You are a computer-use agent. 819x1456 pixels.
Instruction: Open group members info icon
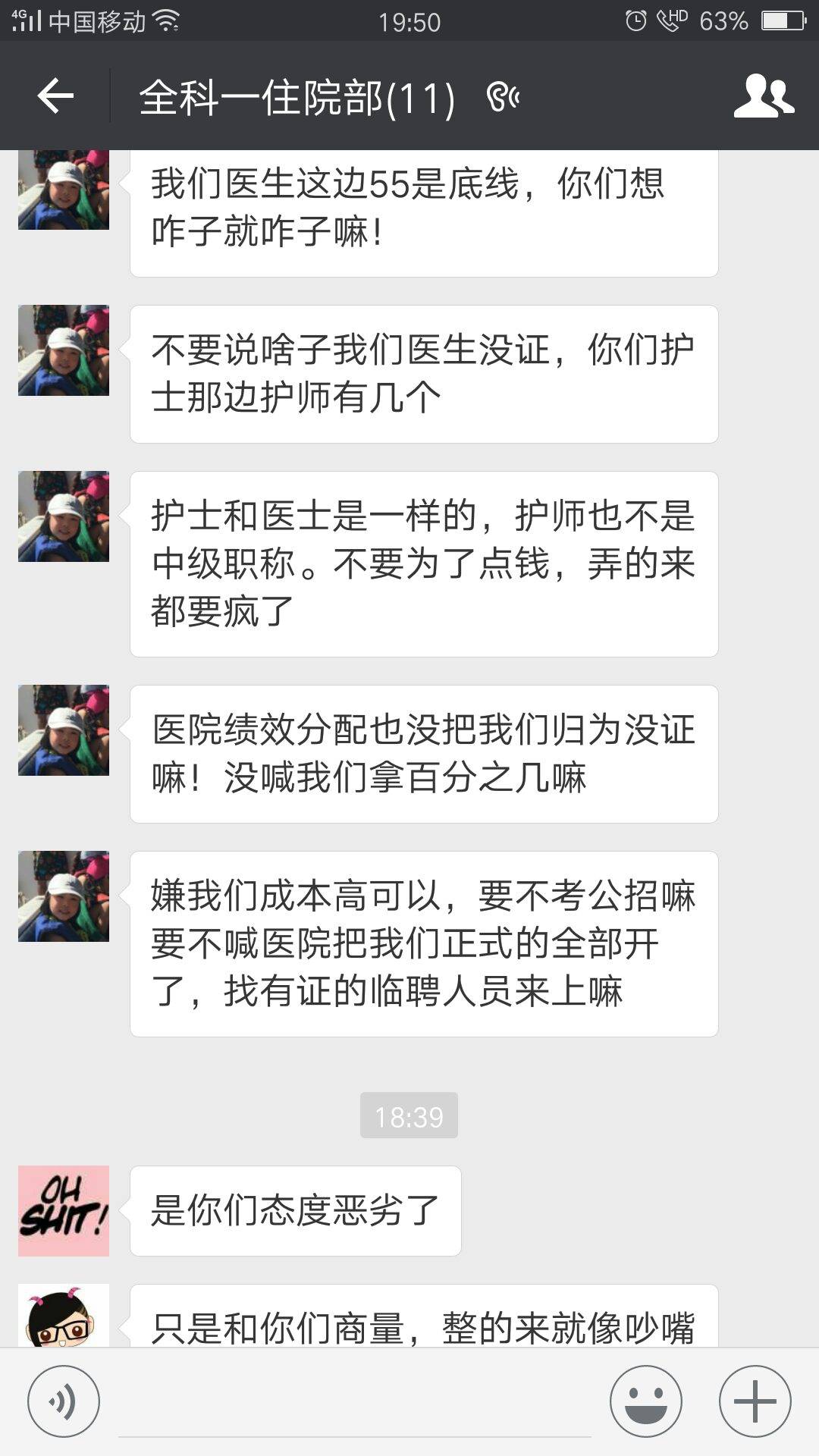tap(764, 96)
